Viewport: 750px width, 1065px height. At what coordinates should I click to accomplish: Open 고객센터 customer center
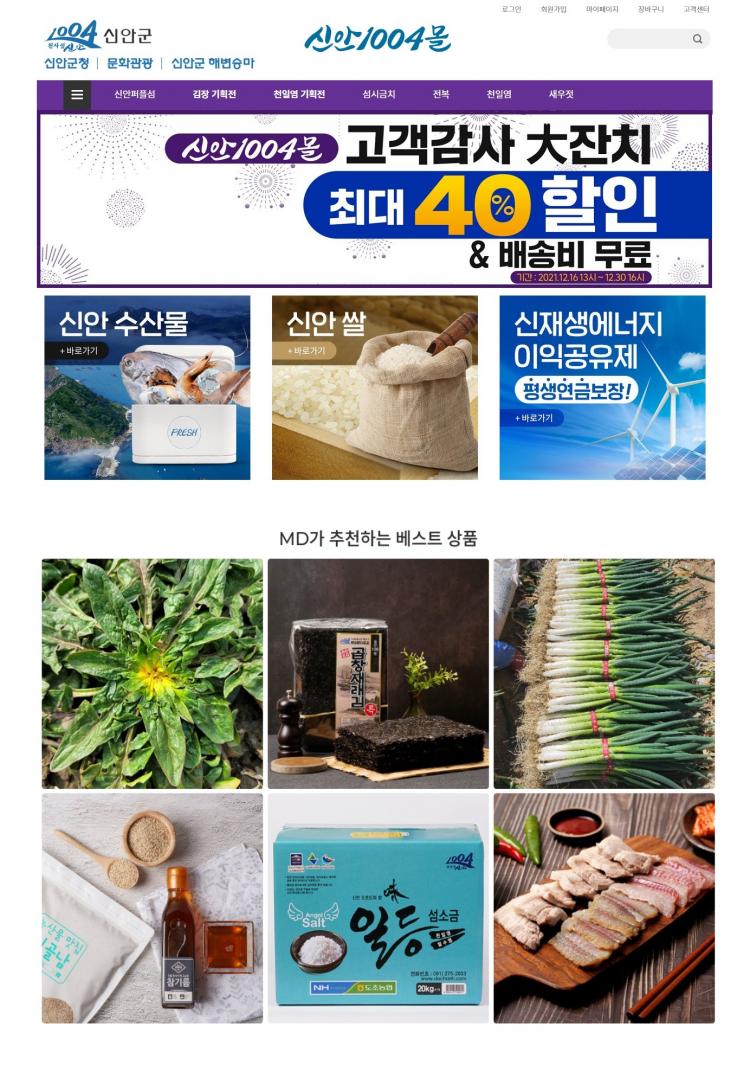coord(696,9)
